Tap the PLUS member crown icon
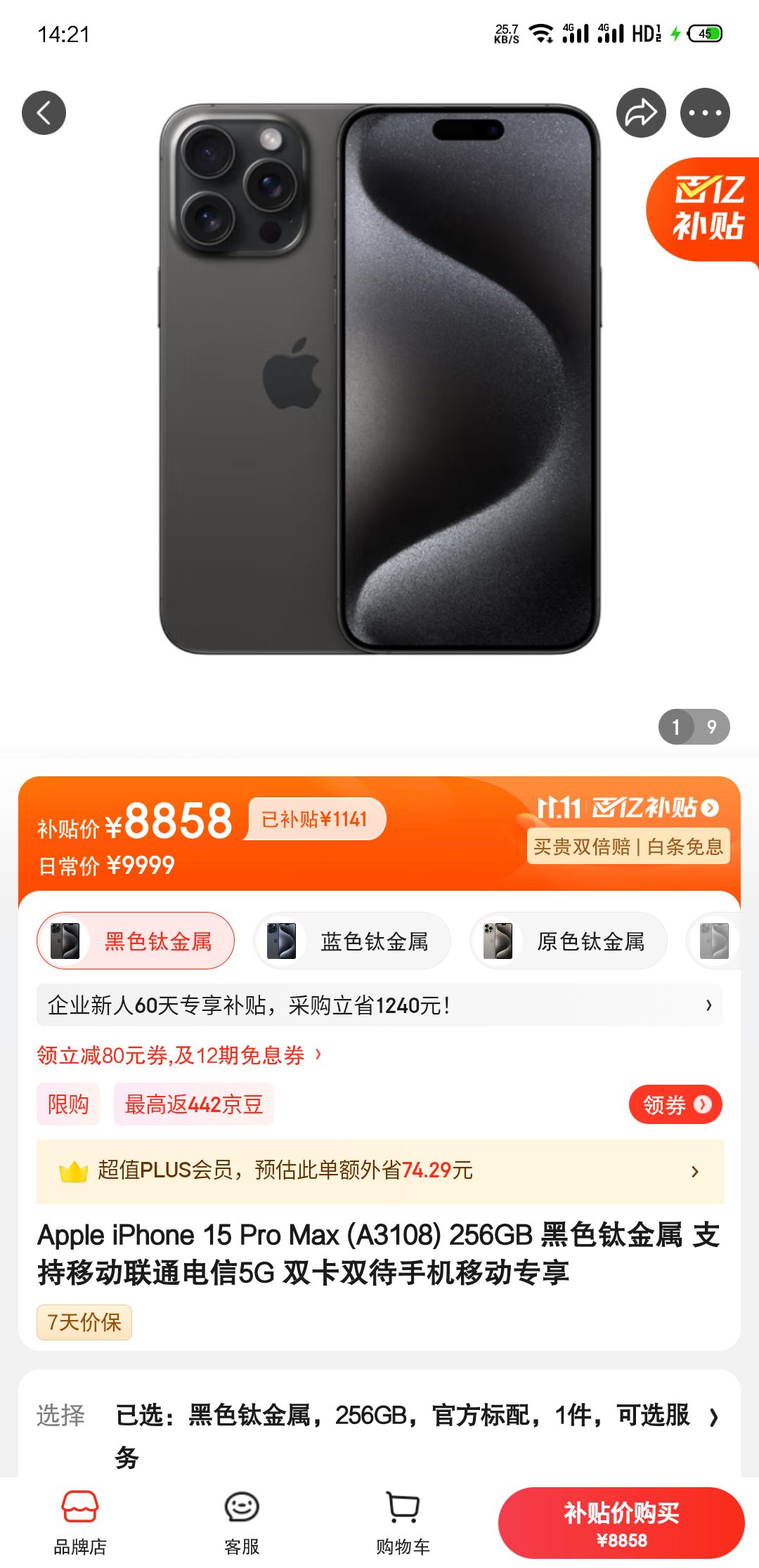 click(72, 1170)
